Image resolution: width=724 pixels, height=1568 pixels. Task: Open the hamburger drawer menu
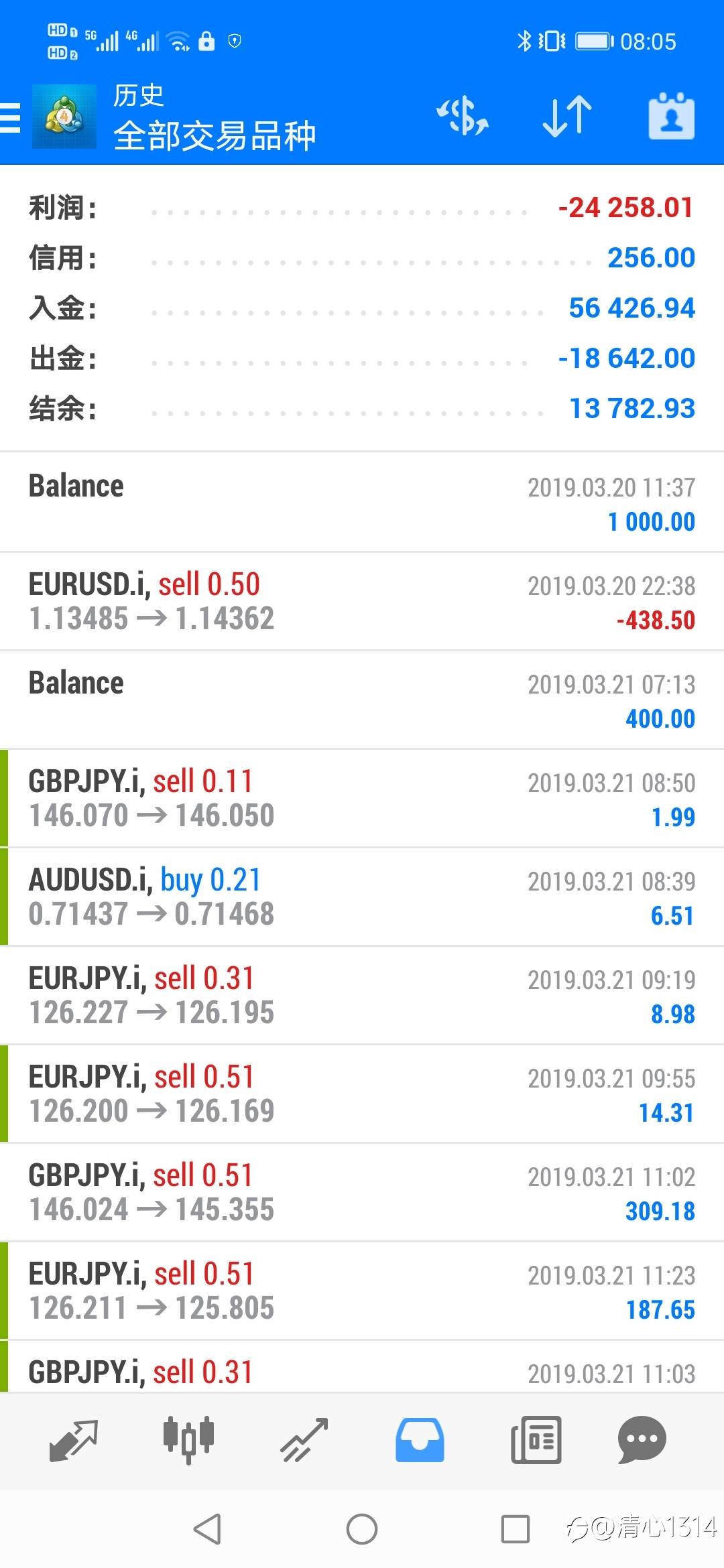click(11, 118)
